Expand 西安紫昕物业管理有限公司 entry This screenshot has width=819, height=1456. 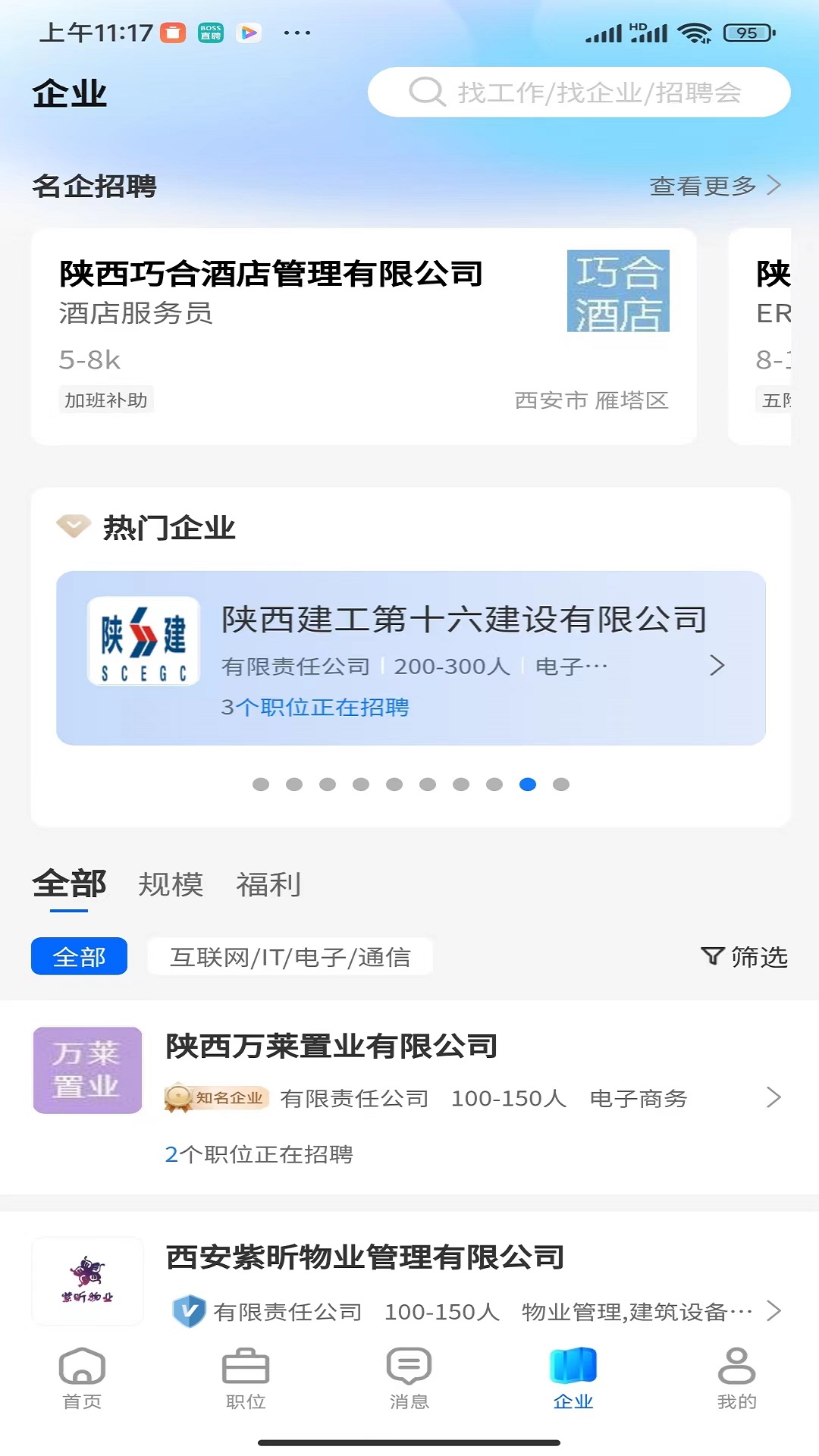772,1310
